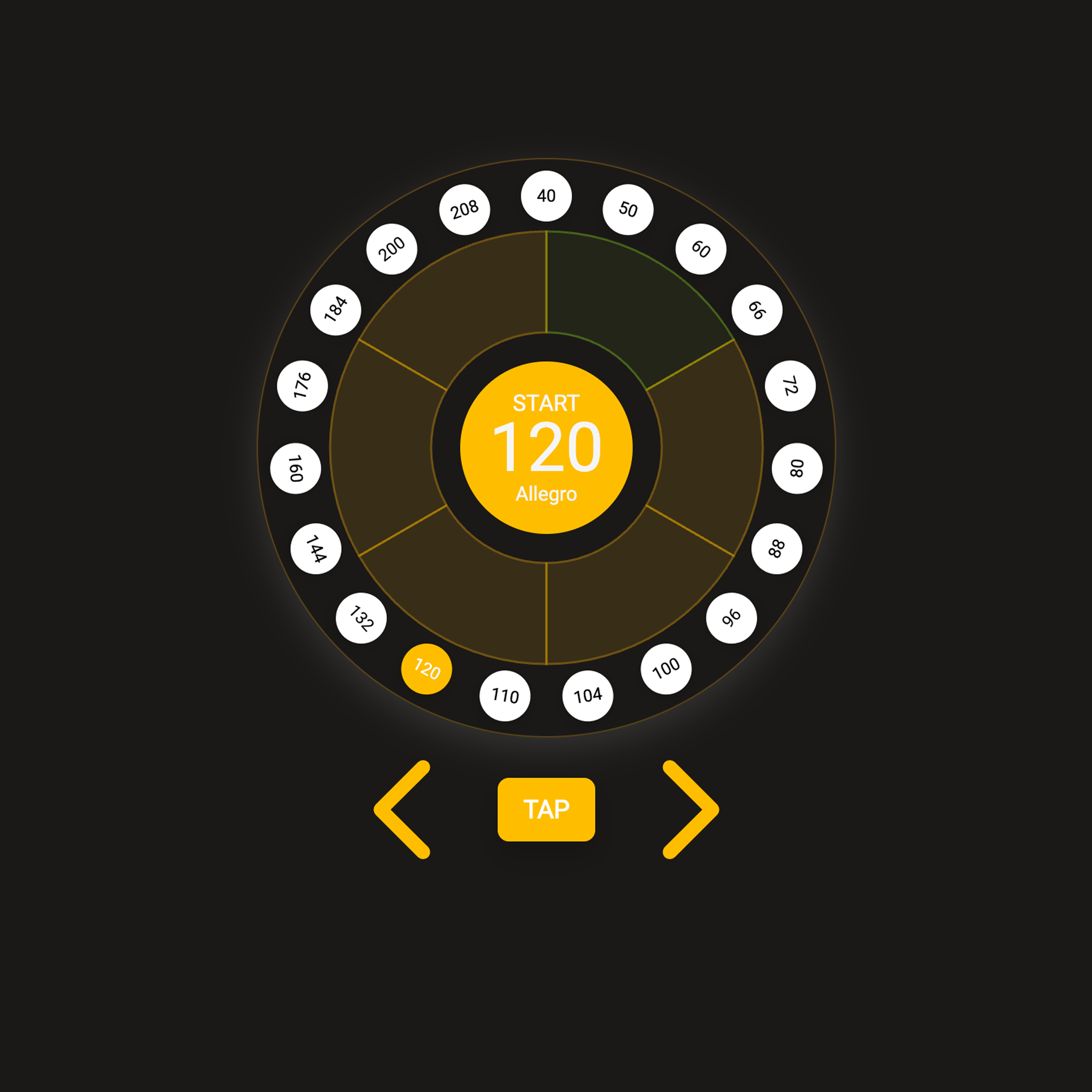The height and width of the screenshot is (1092, 1092).
Task: Set tempo to 208 BPM
Action: 464,210
